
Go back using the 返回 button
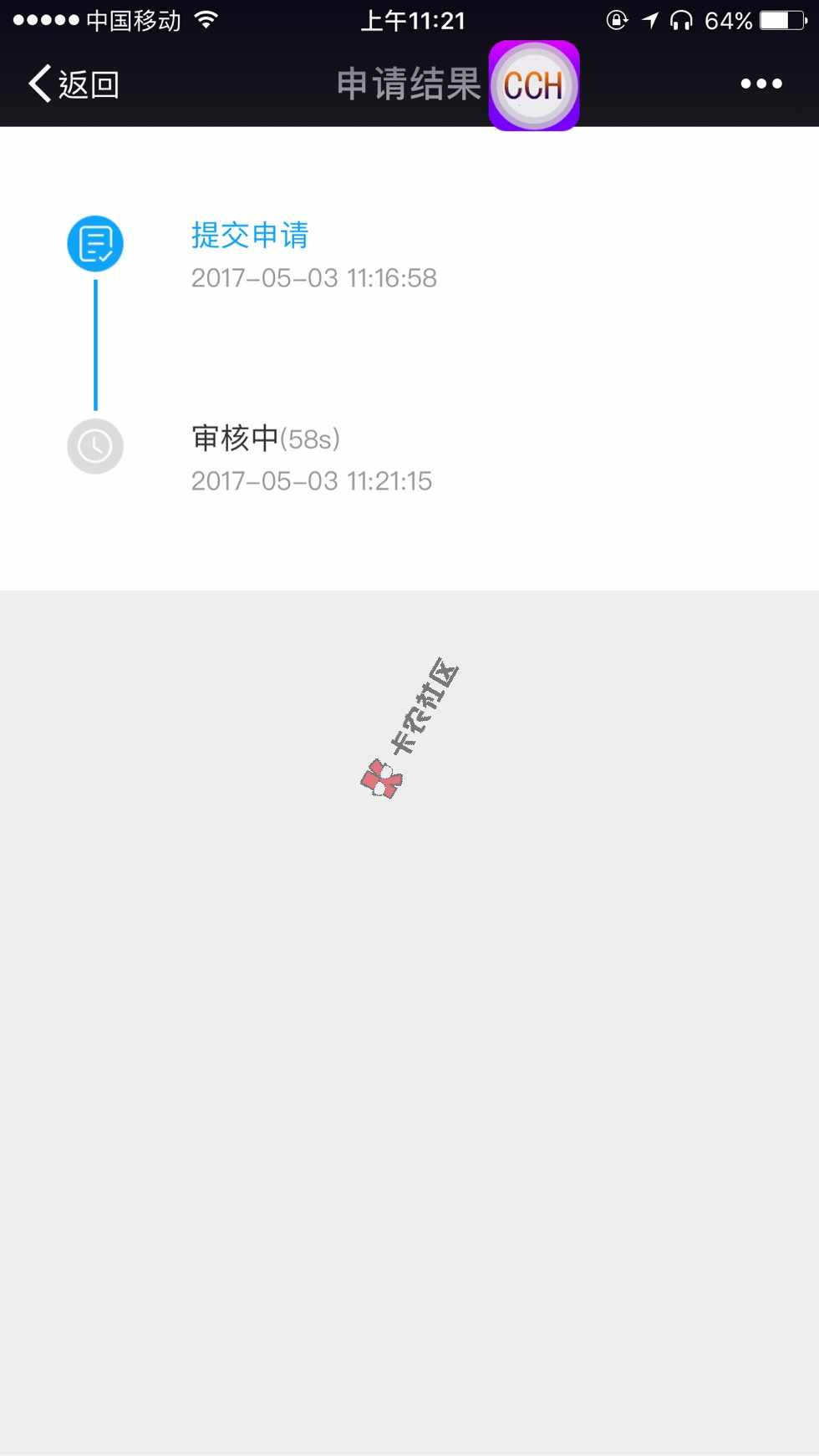[74, 84]
